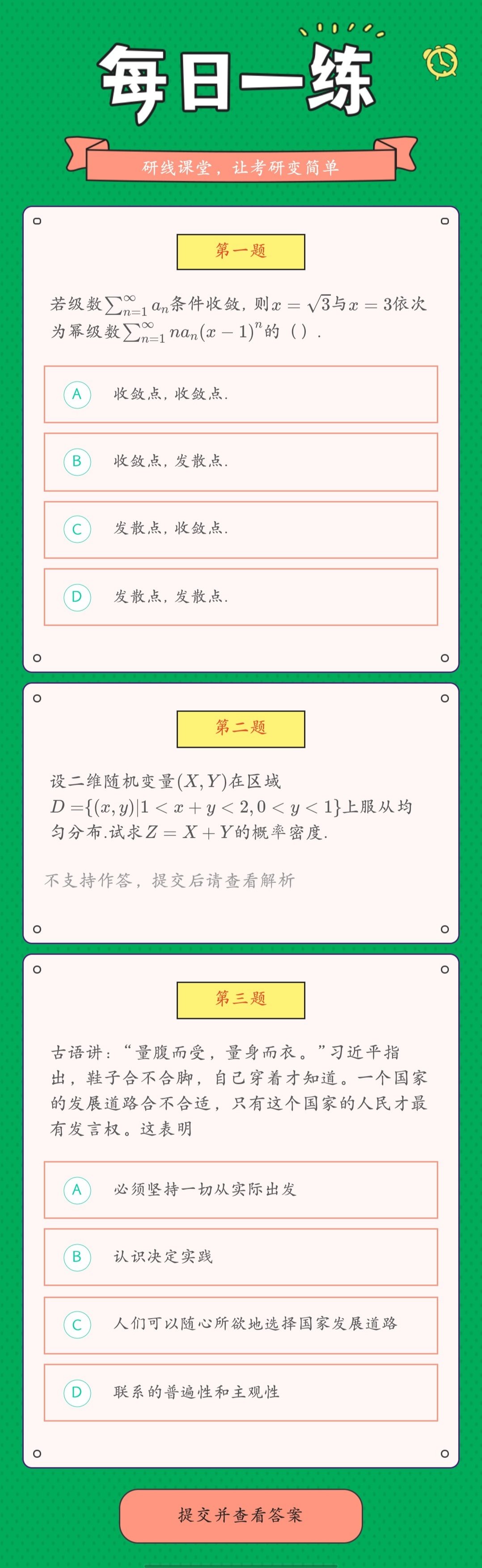
Task: Choose answer D 联系的普遍性和主观性
Action: point(241,1393)
